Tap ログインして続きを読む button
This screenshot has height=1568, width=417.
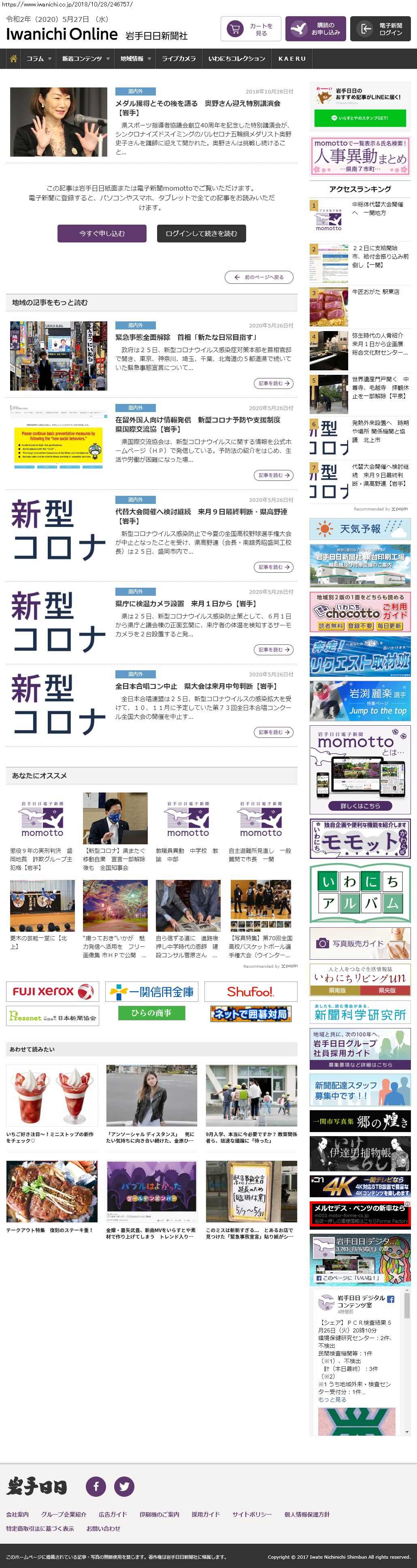pos(201,233)
